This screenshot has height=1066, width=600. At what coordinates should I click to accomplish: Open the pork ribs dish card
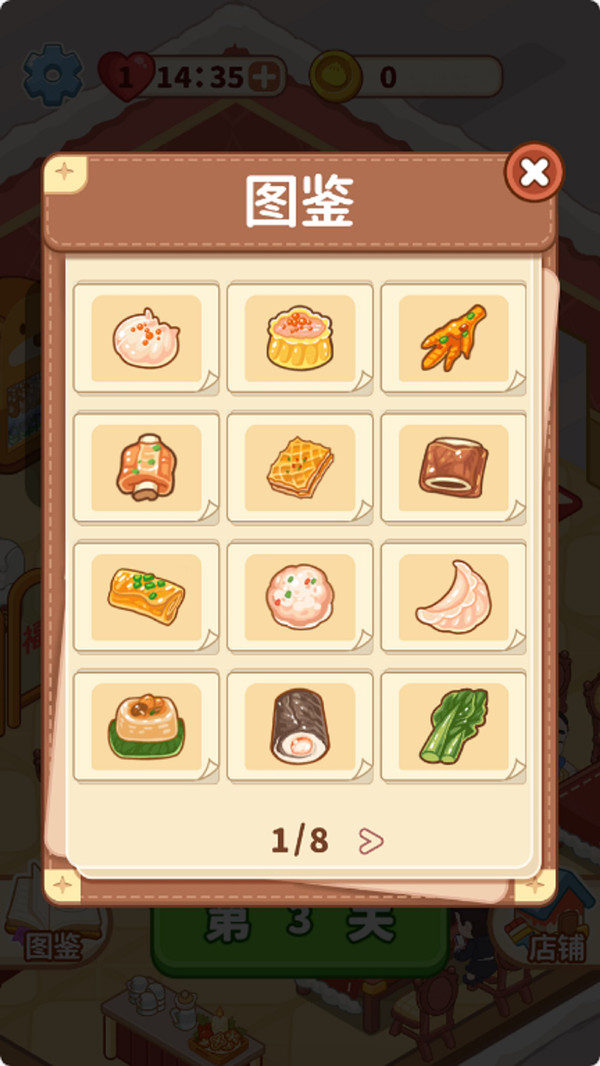(x=146, y=467)
